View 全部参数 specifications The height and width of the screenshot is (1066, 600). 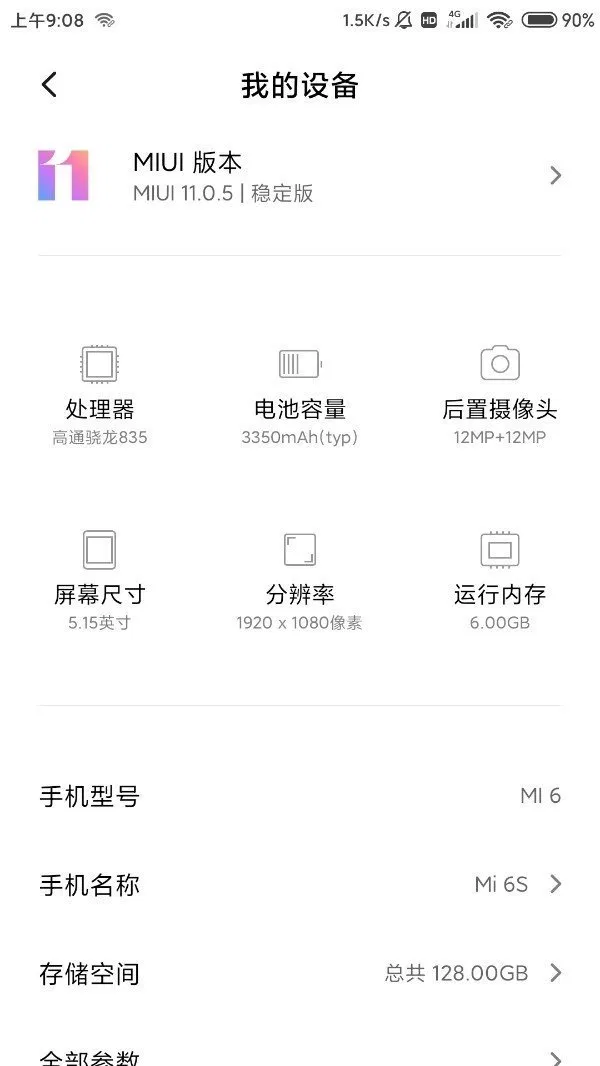300,1055
